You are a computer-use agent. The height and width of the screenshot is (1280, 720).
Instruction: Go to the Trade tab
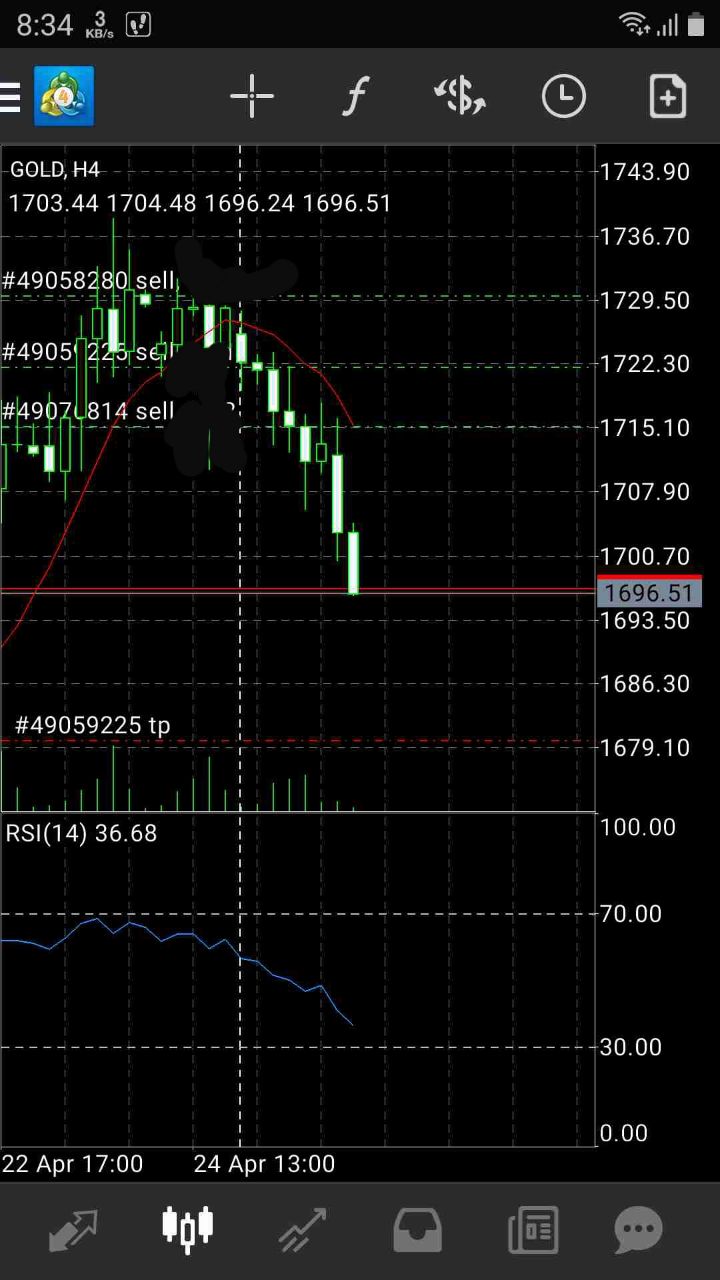[302, 1229]
